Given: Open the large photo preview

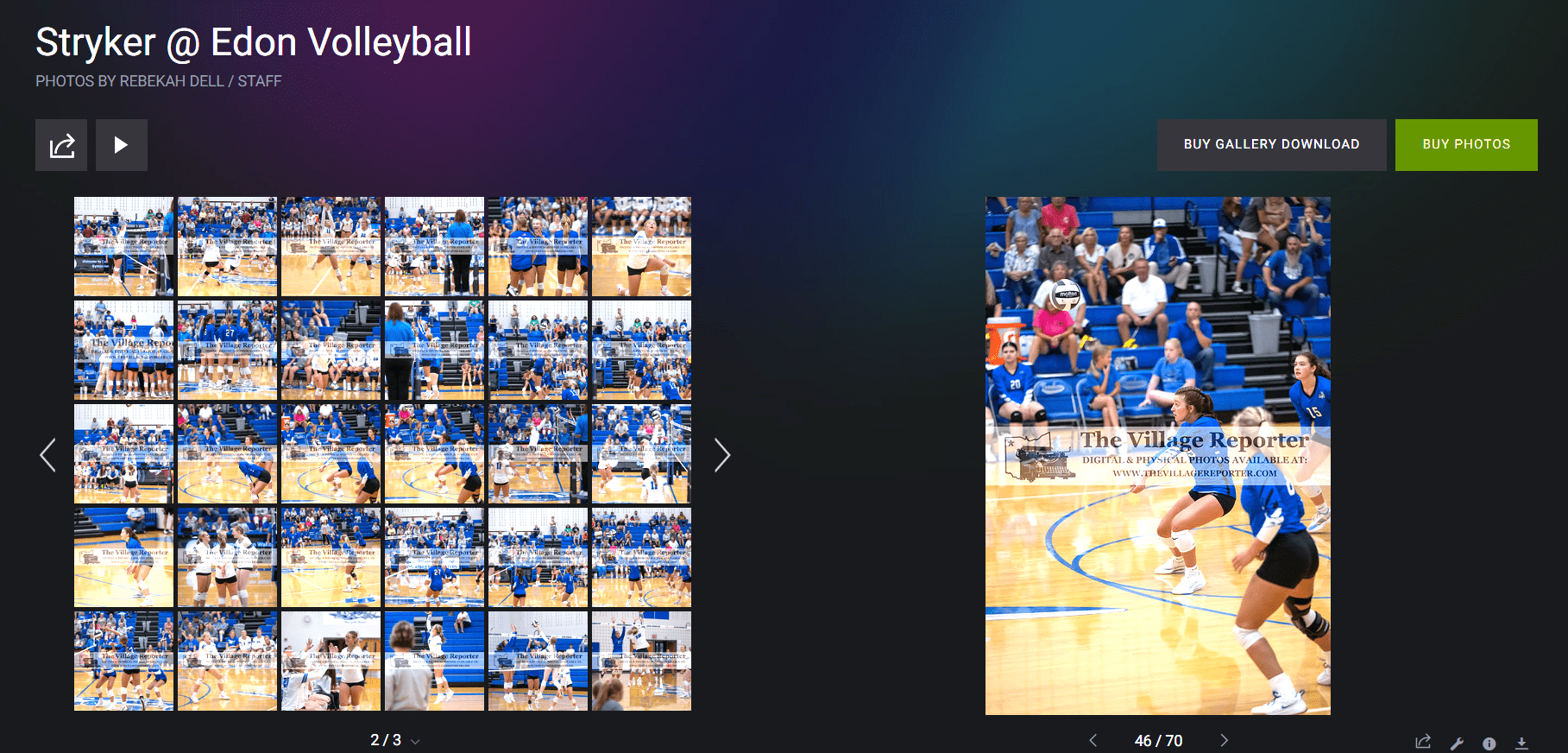Looking at the screenshot, I should [x=1157, y=455].
